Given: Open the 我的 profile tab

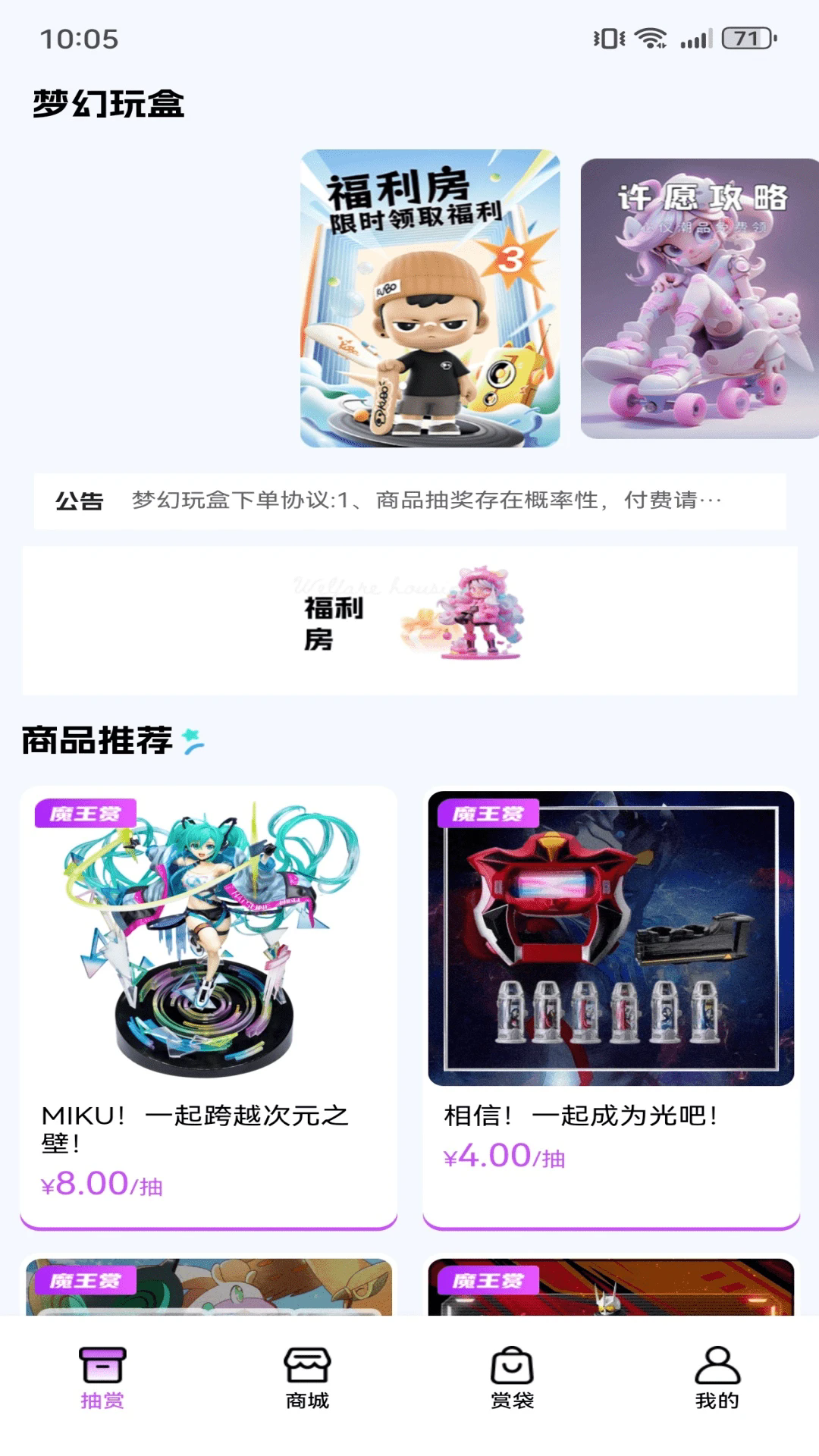Looking at the screenshot, I should [x=717, y=1377].
